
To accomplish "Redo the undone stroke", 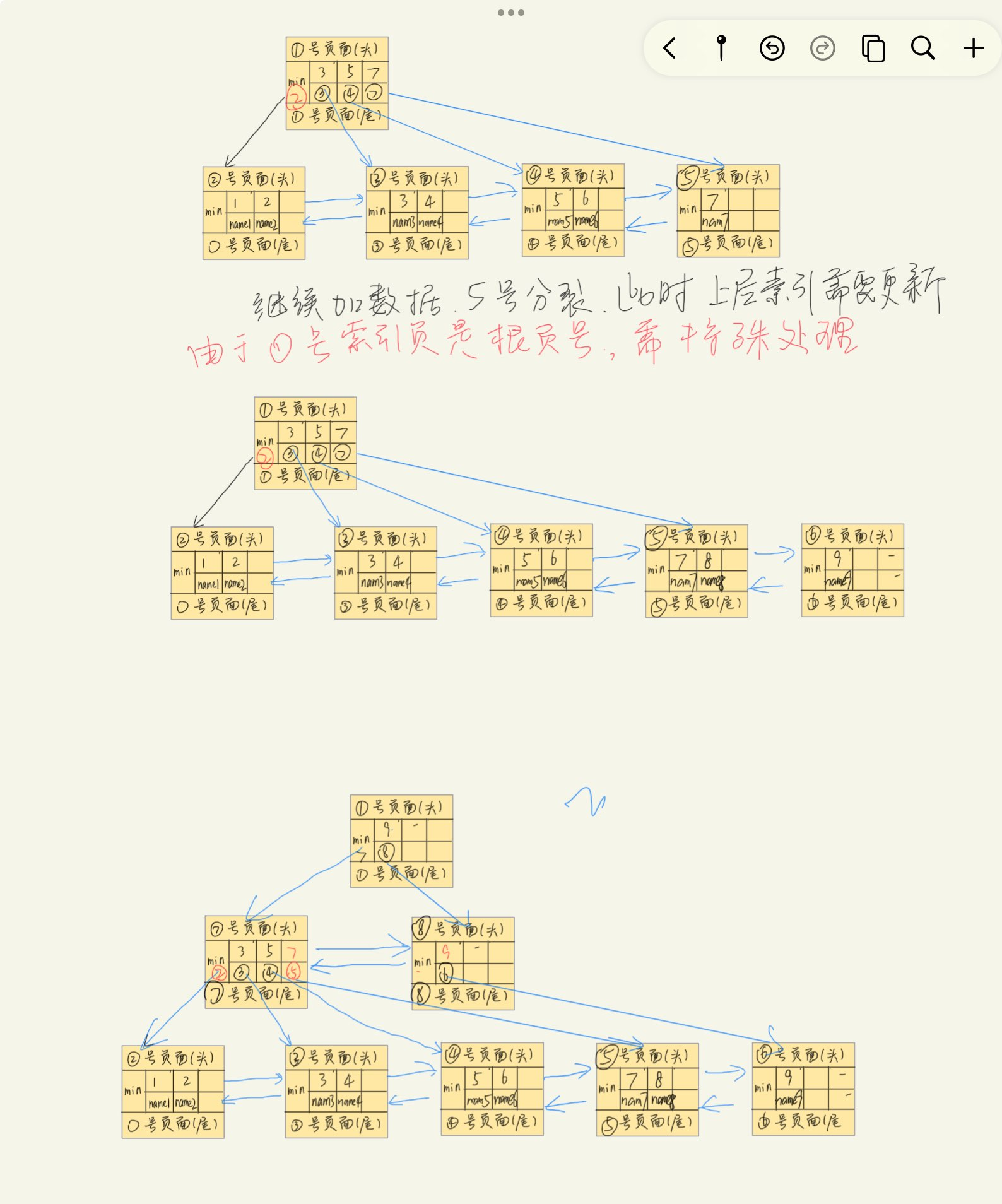I will (822, 48).
